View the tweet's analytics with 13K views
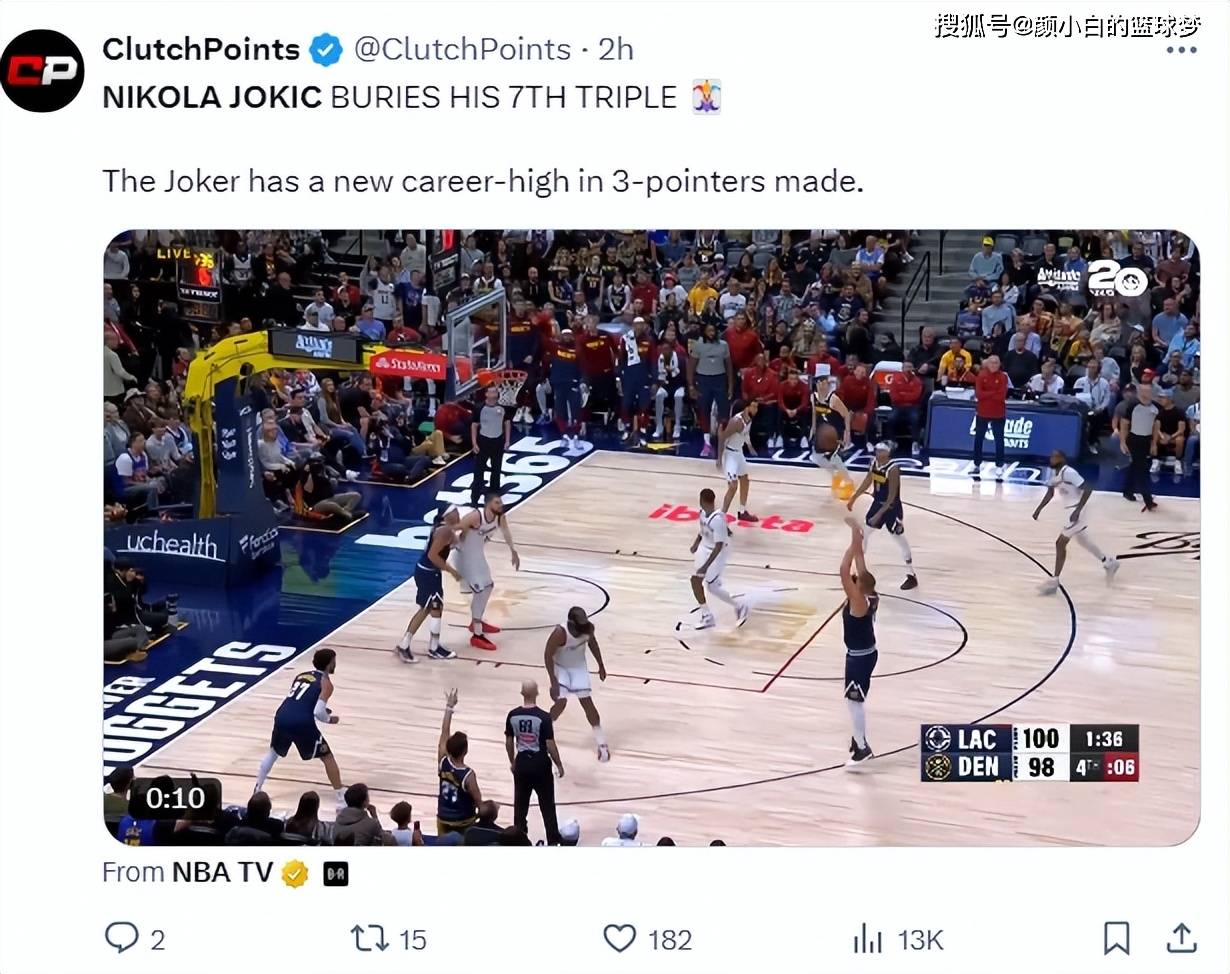The height and width of the screenshot is (974, 1230). click(867, 938)
